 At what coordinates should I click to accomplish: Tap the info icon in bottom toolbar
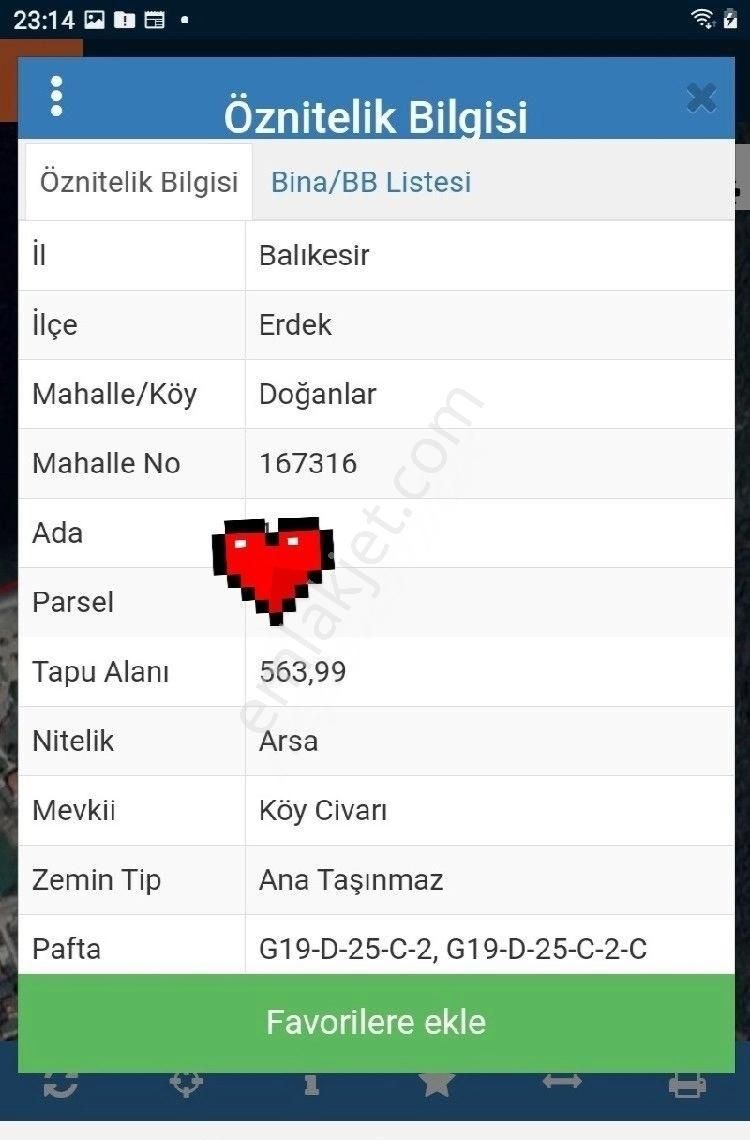point(311,1085)
